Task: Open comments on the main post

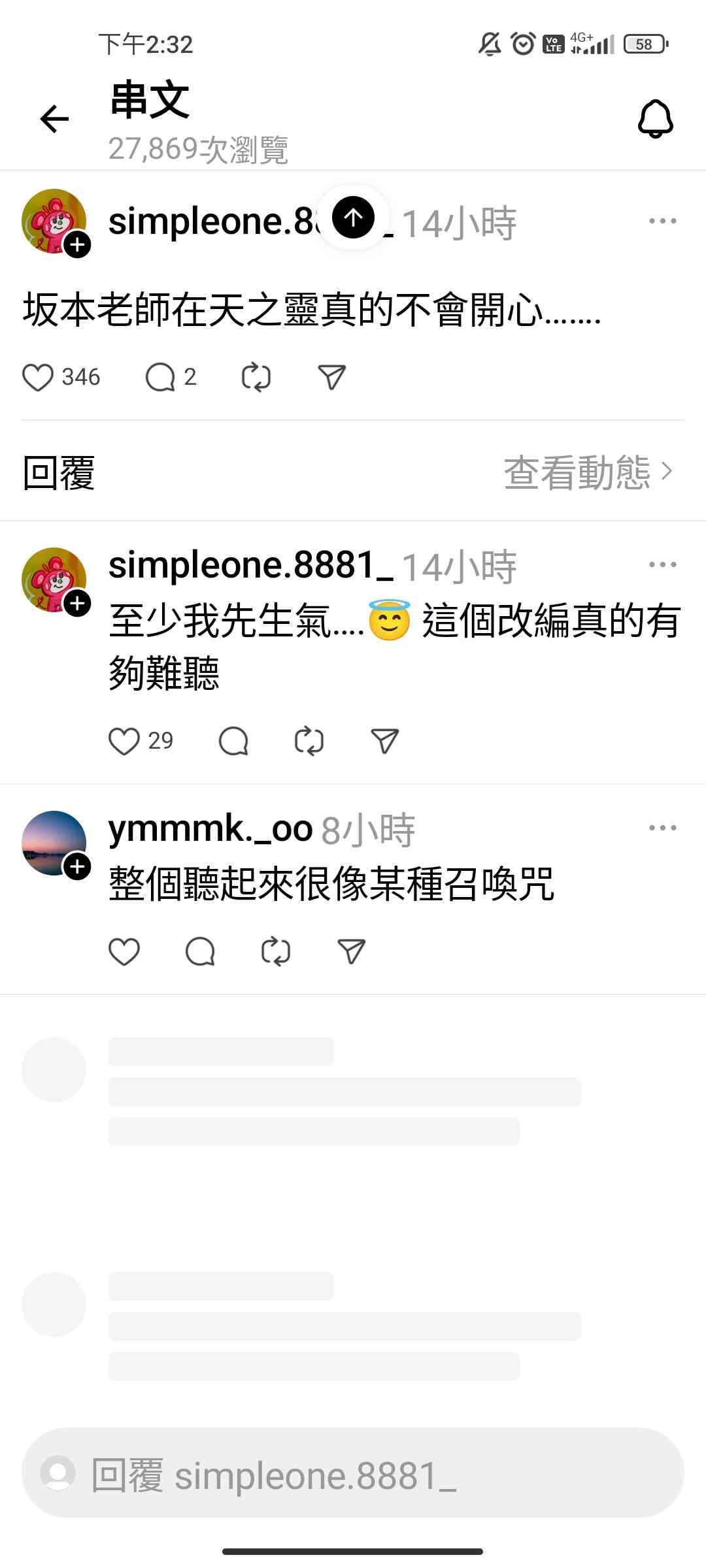Action: (160, 378)
